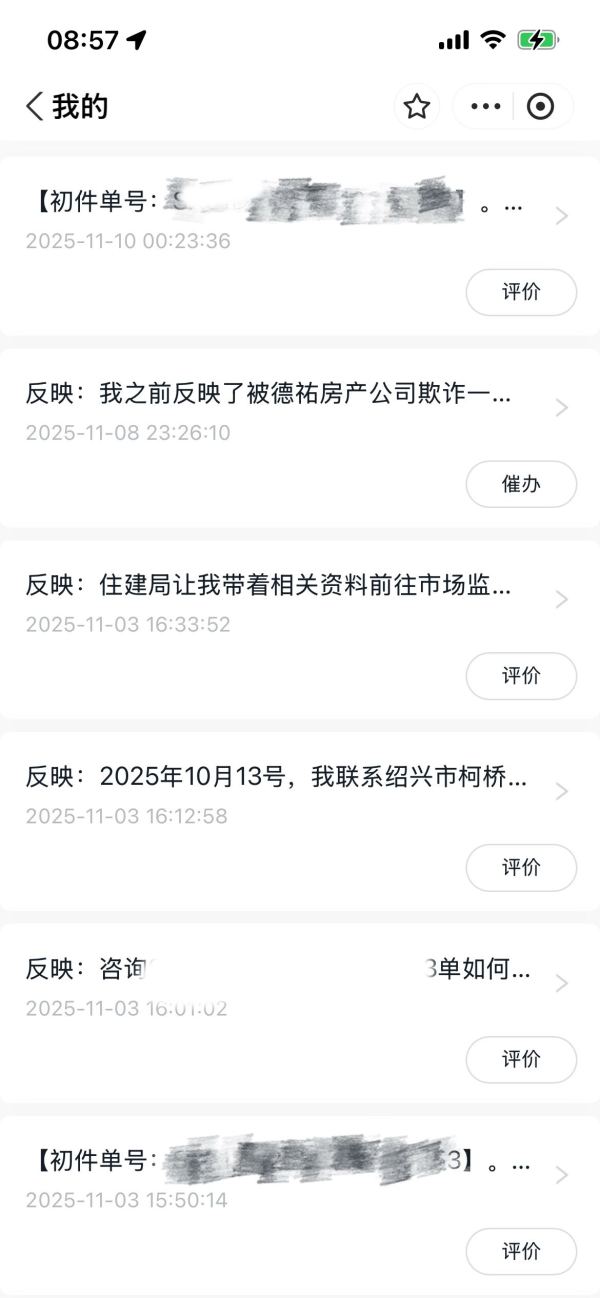Rate the 咨询 record with 评价
The height and width of the screenshot is (1298, 600).
pos(521,1059)
